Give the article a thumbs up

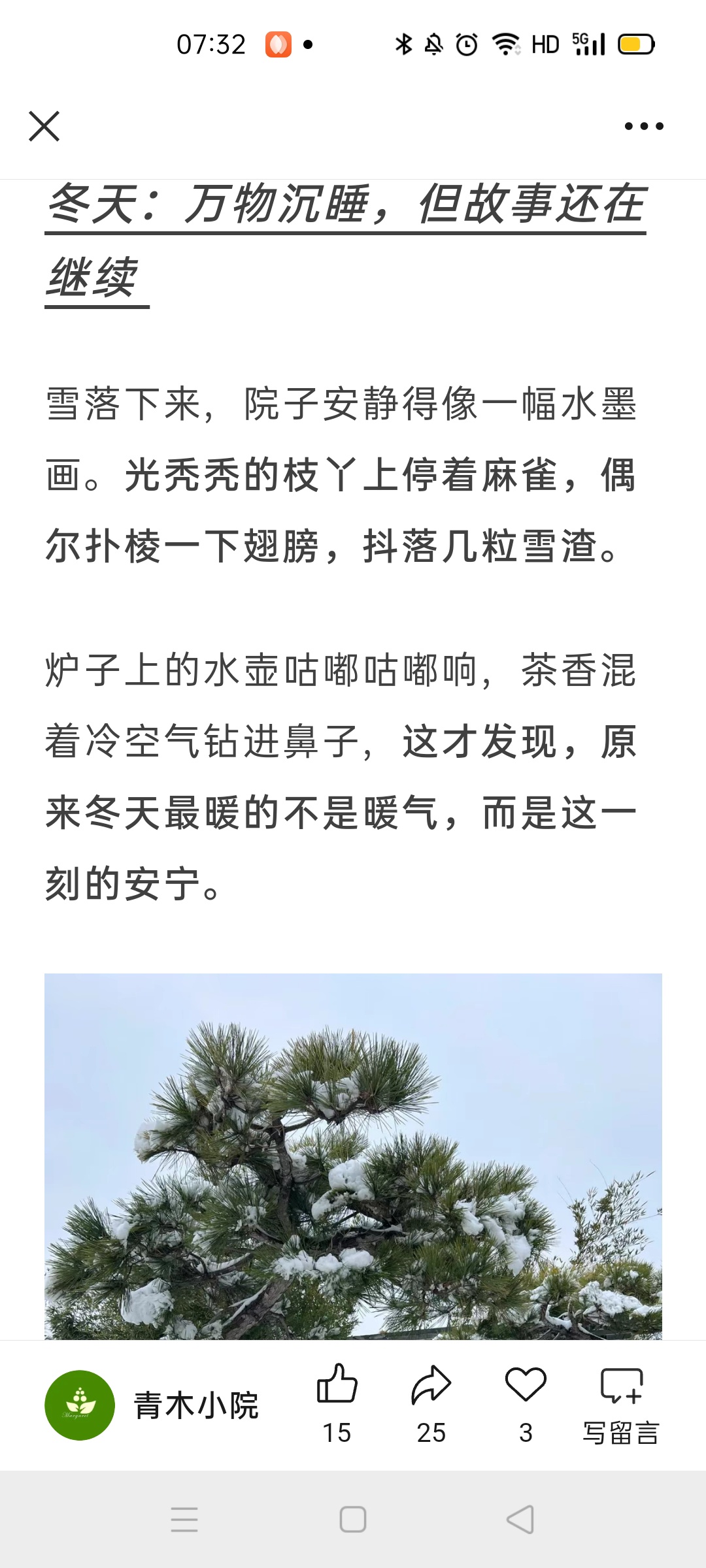[337, 1385]
